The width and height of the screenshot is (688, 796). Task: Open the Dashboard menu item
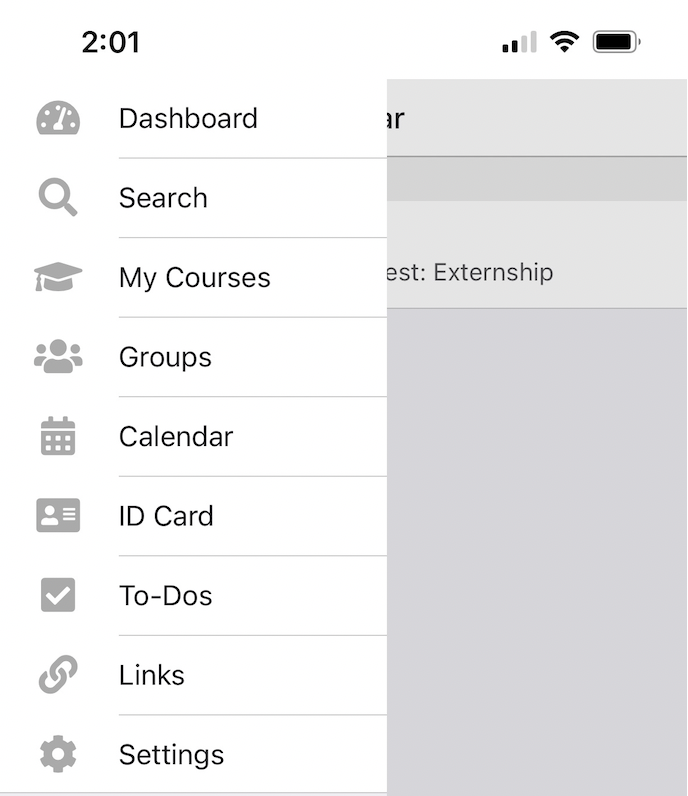point(188,119)
